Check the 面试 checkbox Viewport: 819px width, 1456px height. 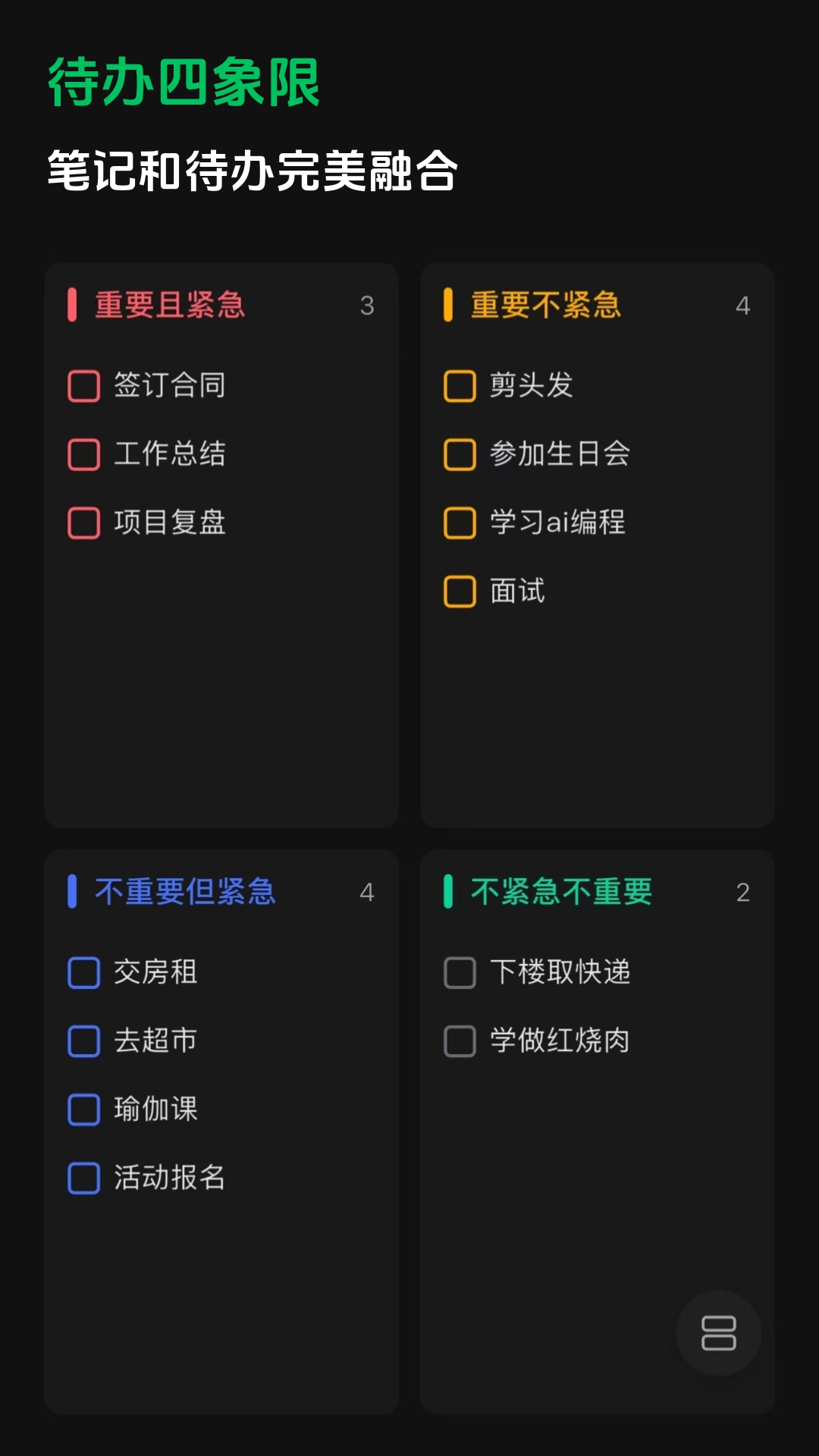[460, 591]
